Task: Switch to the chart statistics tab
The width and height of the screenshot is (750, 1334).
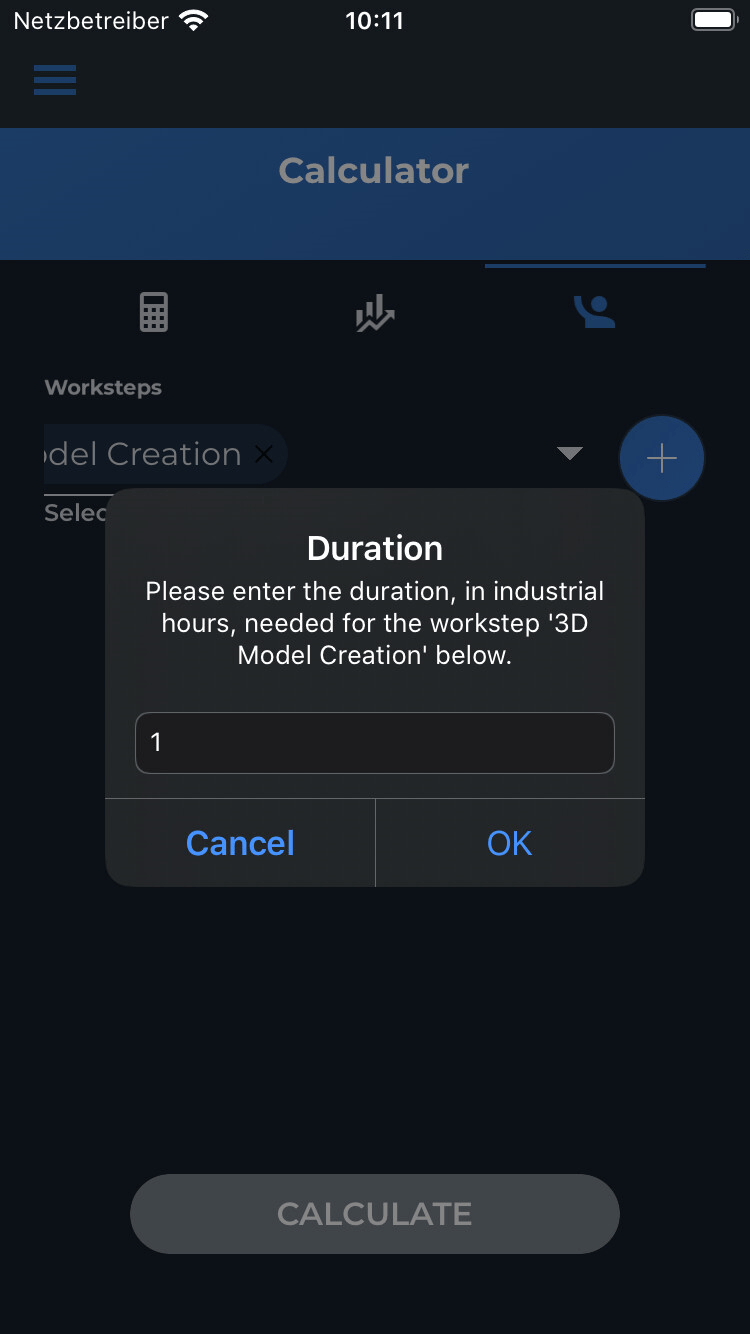Action: click(375, 313)
